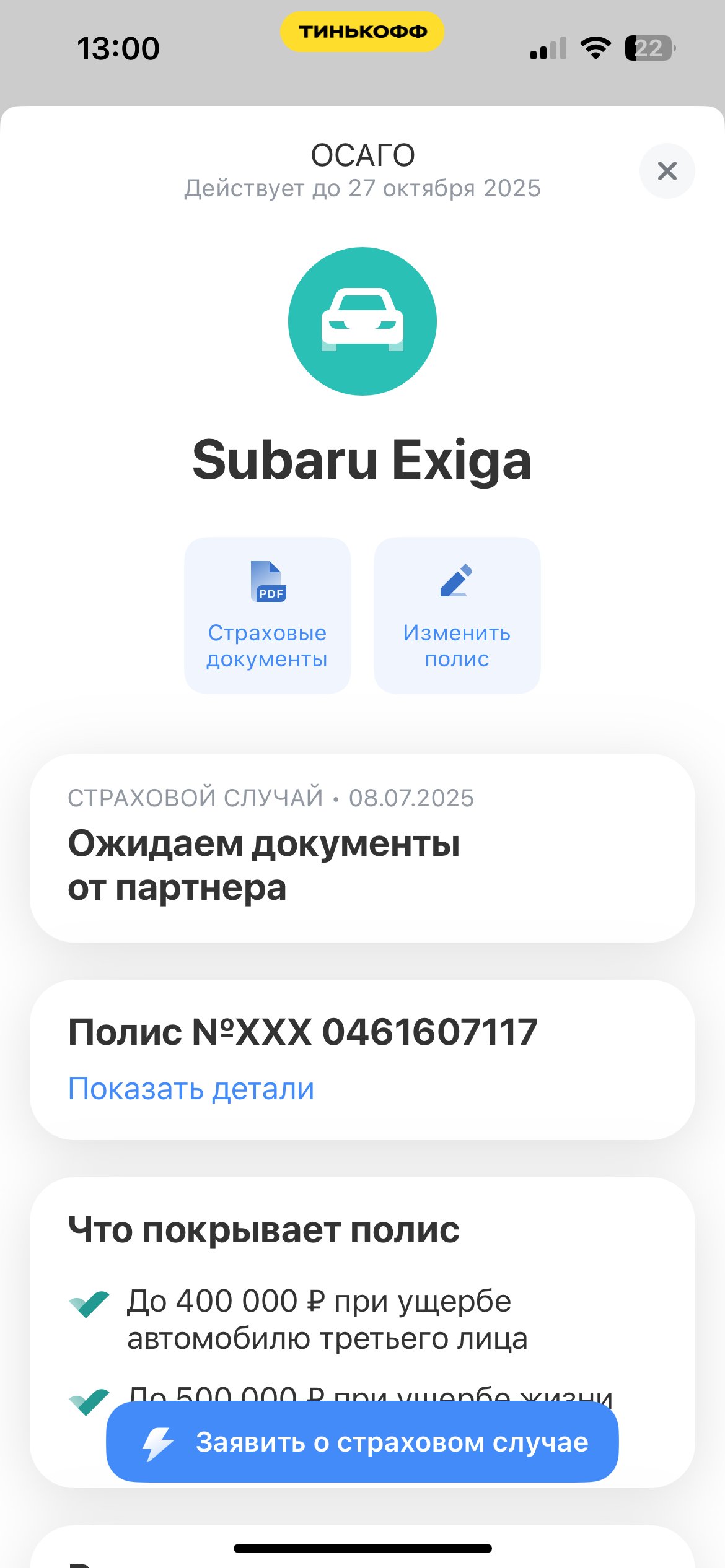Open Страховые документы PDF

(268, 615)
